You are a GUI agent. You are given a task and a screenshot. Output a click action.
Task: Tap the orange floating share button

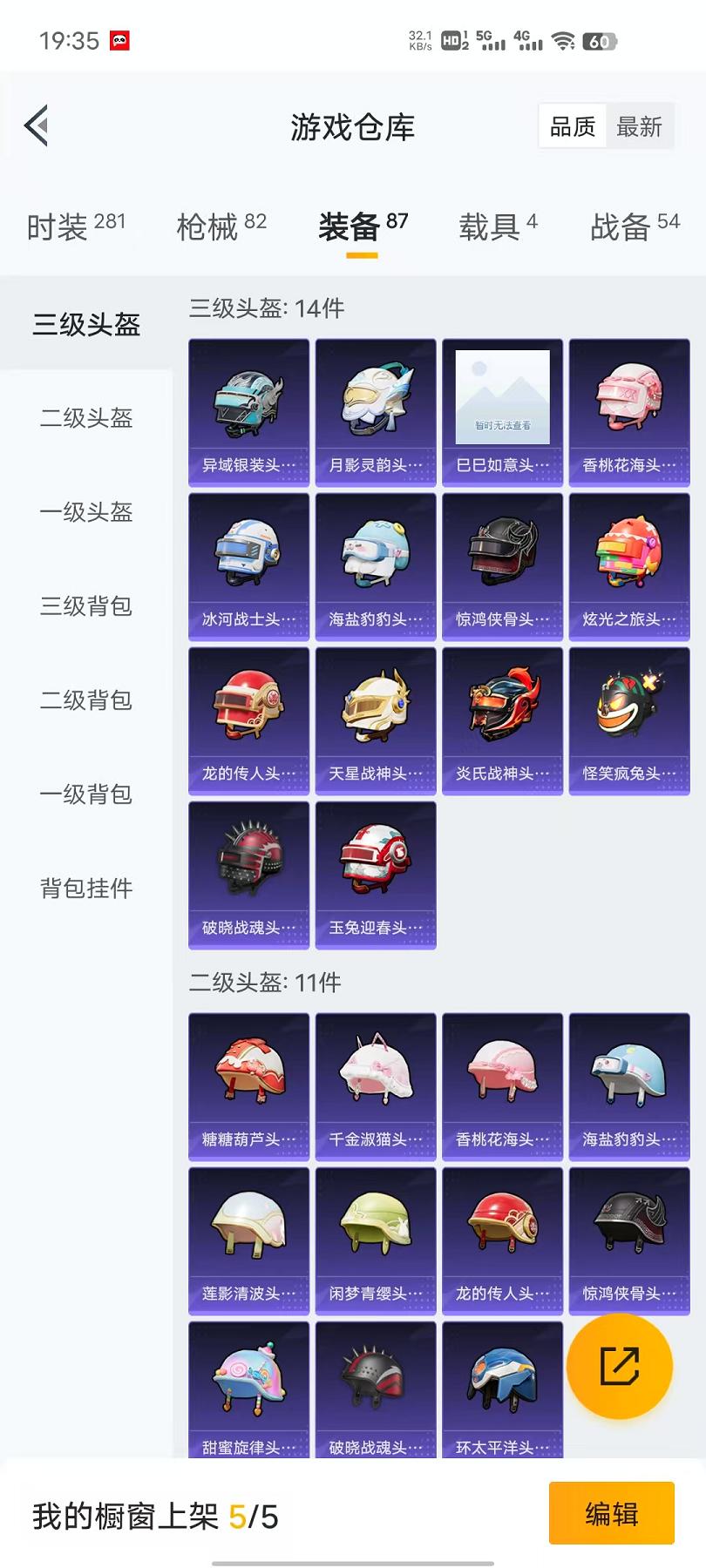[x=620, y=1366]
